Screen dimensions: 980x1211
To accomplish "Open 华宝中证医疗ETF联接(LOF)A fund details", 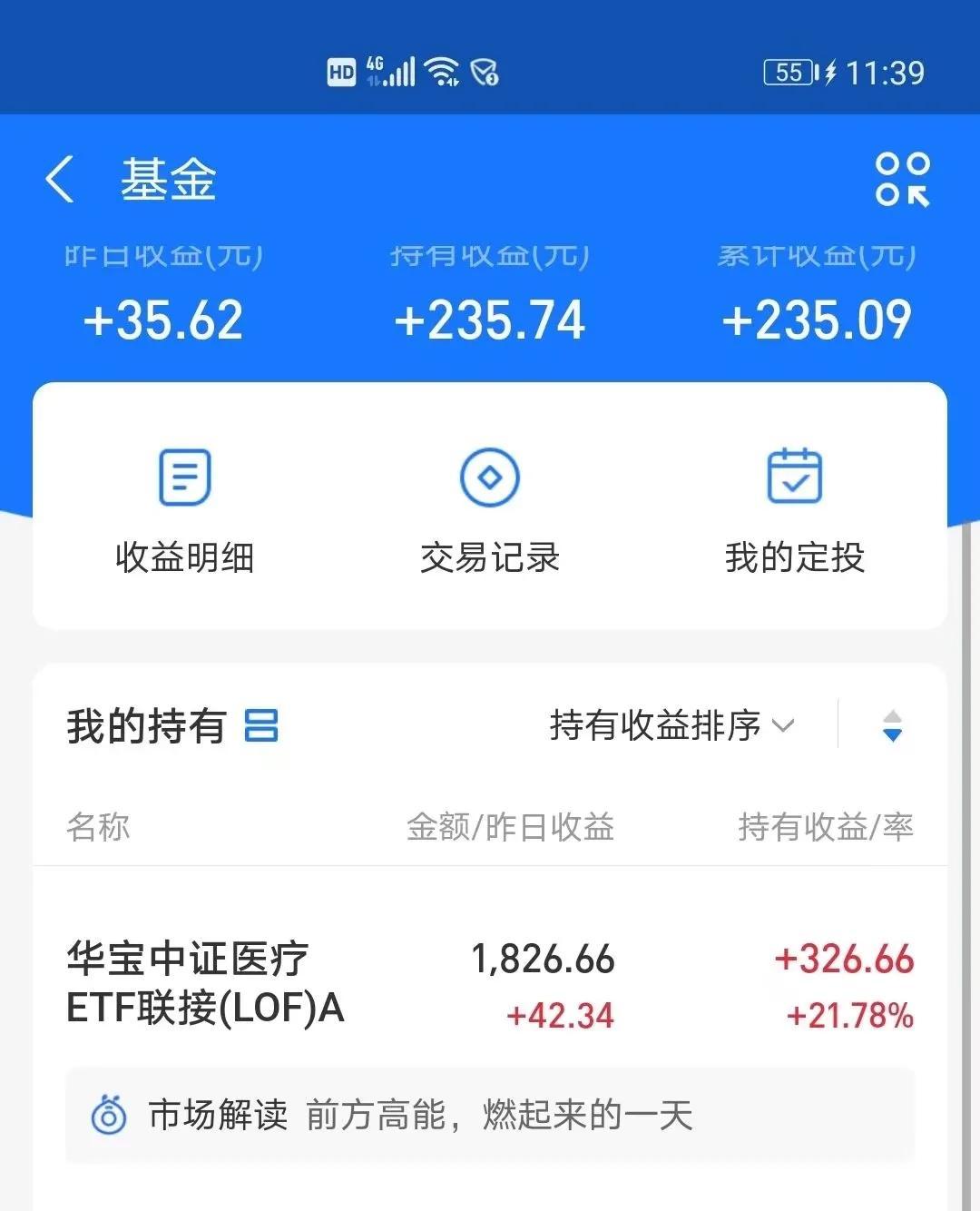I will (204, 985).
